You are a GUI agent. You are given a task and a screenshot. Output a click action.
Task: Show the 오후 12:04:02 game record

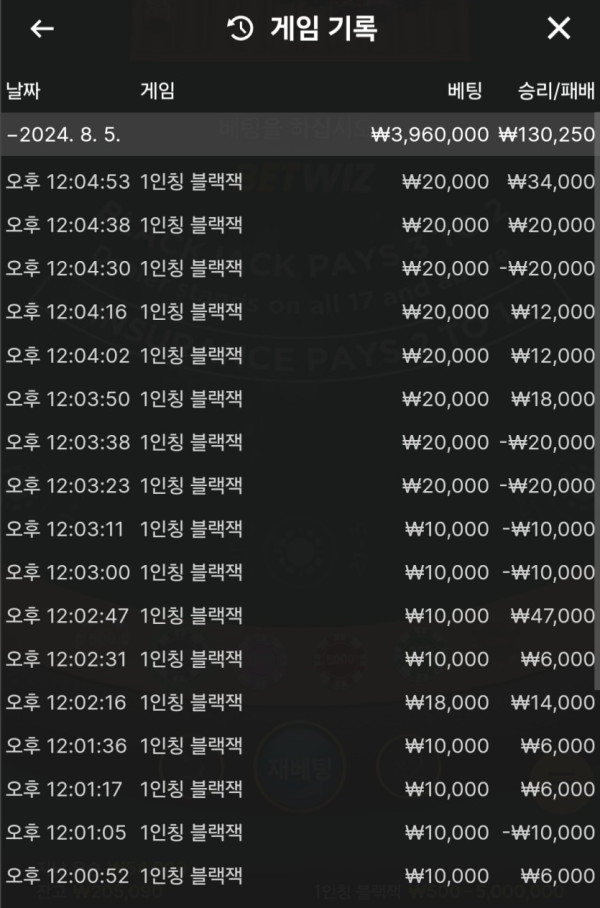point(300,355)
